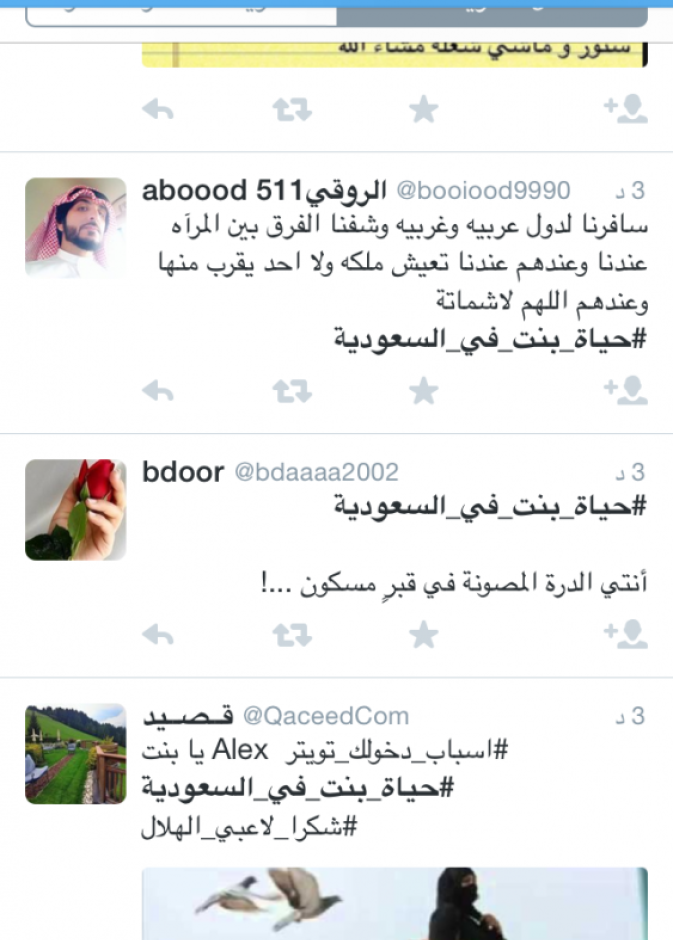The width and height of the screenshot is (673, 940).
Task: Retweet bdoor's tweet
Action: [291, 635]
